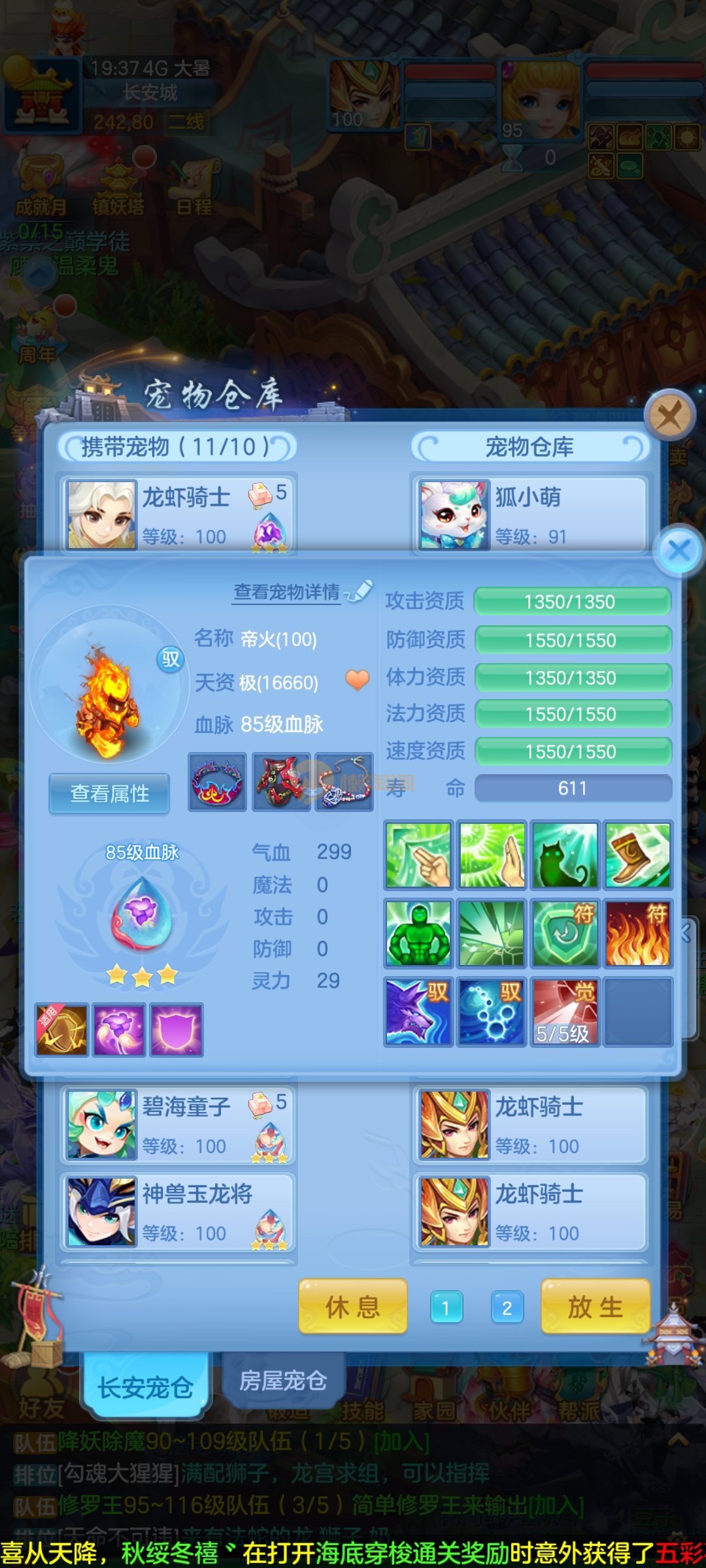Go to warehouse page 1
706x1568 pixels.
pos(446,1308)
